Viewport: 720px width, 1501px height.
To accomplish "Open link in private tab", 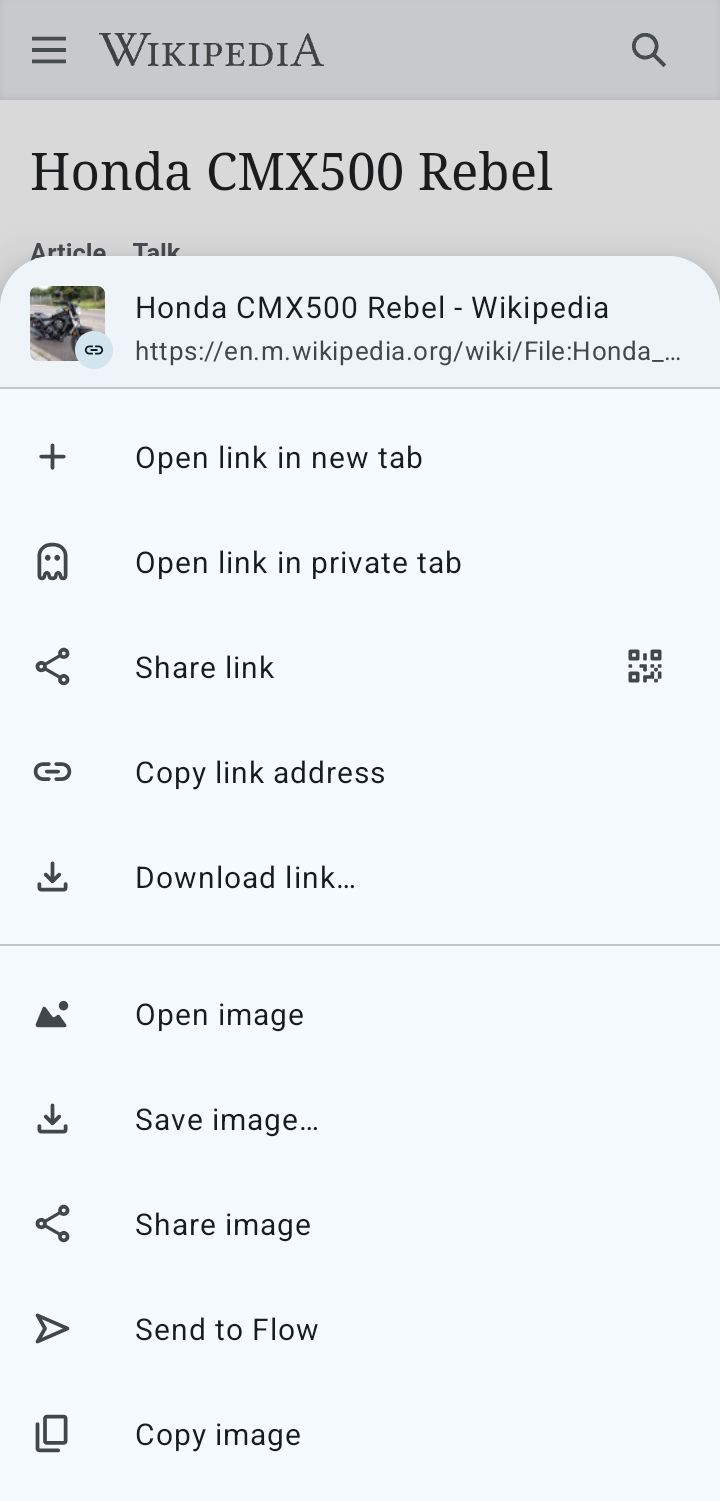I will point(298,563).
